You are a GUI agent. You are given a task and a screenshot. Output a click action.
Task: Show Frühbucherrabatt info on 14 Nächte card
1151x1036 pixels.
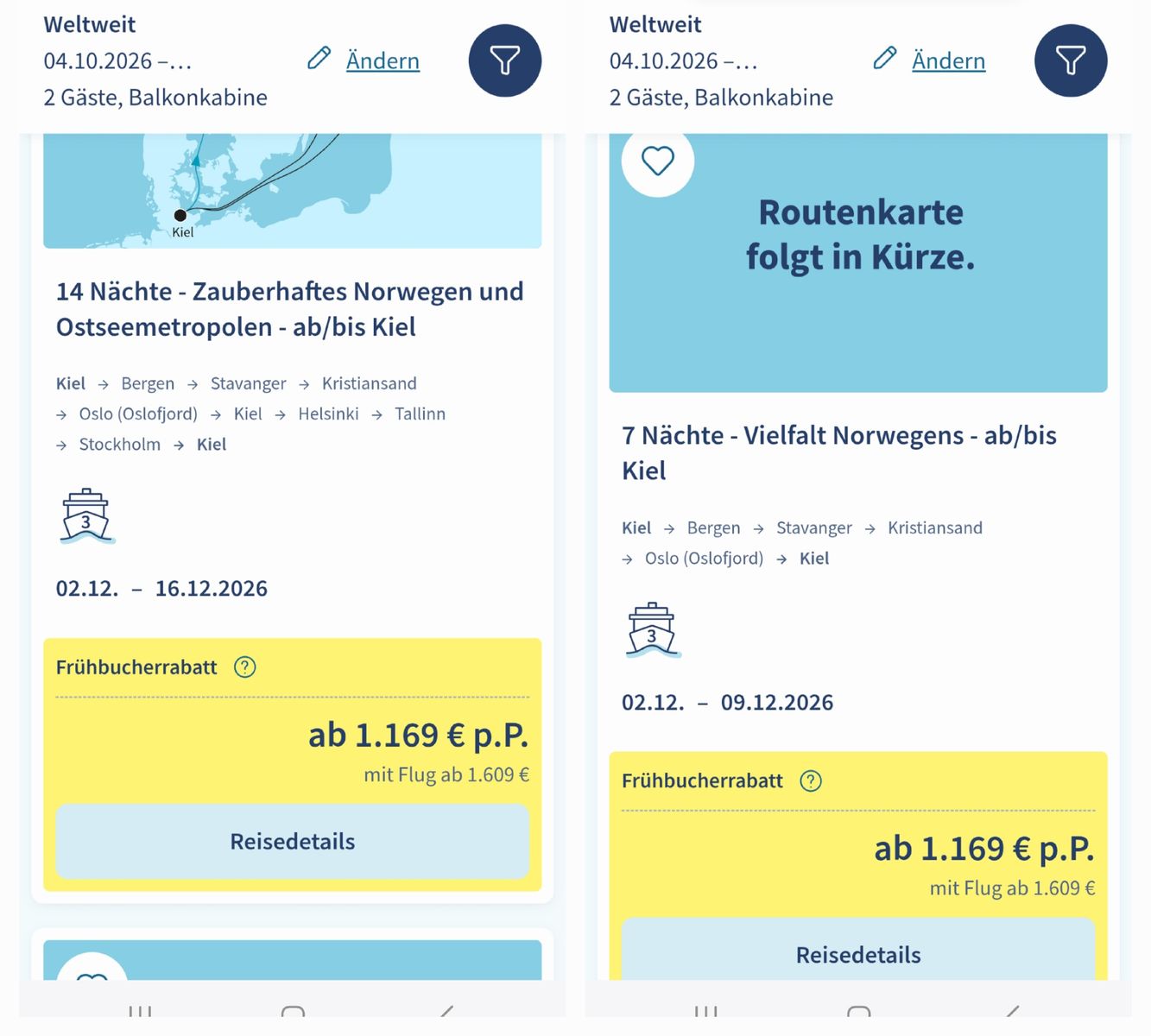point(245,667)
